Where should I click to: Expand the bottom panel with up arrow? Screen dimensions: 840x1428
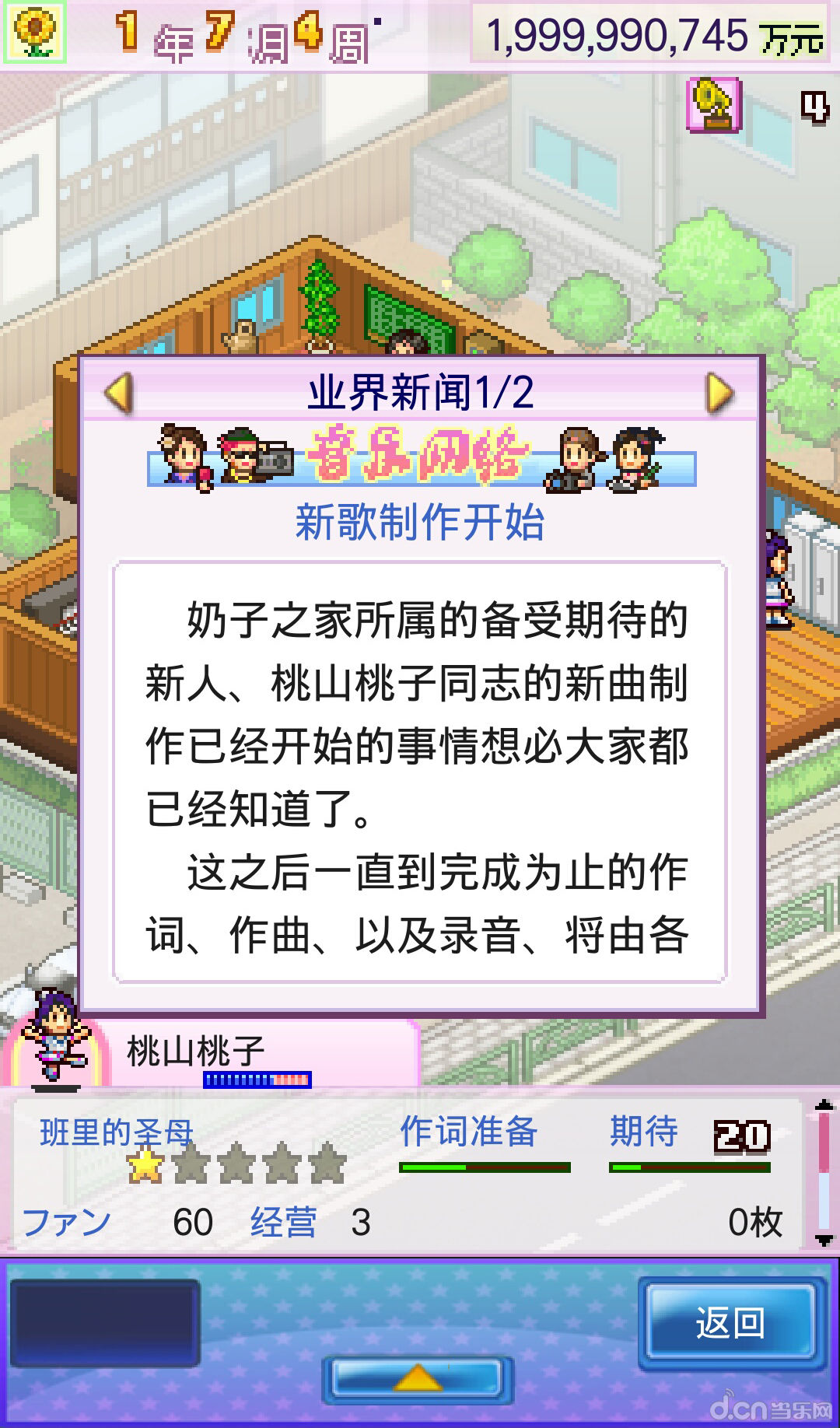point(418,1380)
